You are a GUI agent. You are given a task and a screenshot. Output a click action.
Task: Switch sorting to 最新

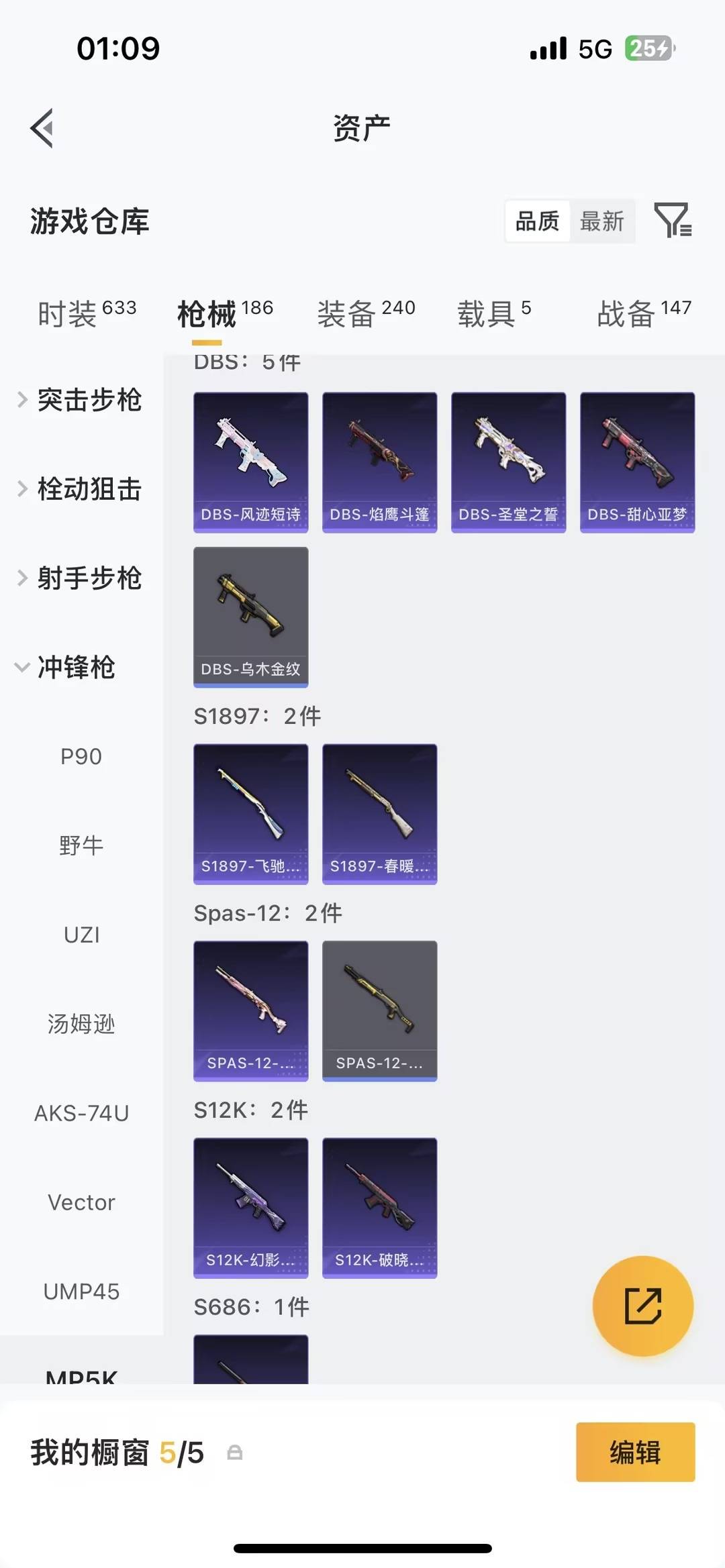(x=603, y=221)
